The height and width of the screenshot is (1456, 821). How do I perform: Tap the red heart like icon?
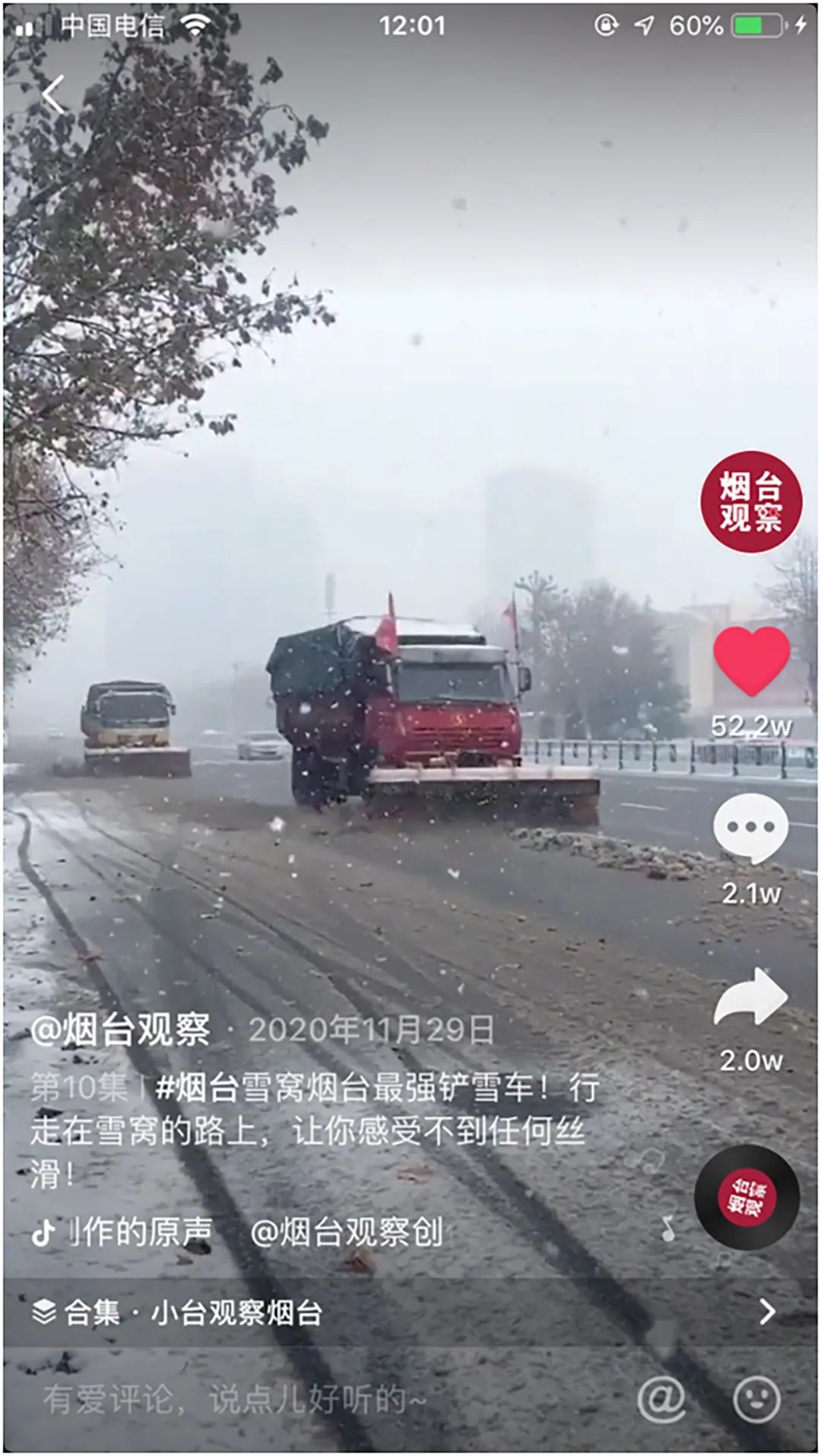coord(751,661)
